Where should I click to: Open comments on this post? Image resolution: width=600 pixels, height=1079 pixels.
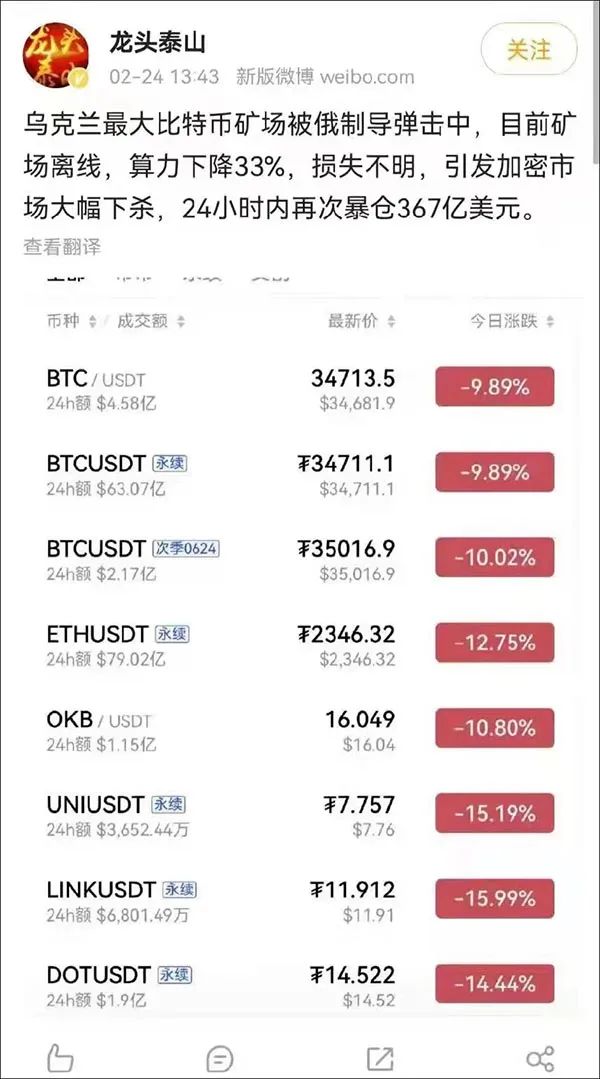(219, 1059)
